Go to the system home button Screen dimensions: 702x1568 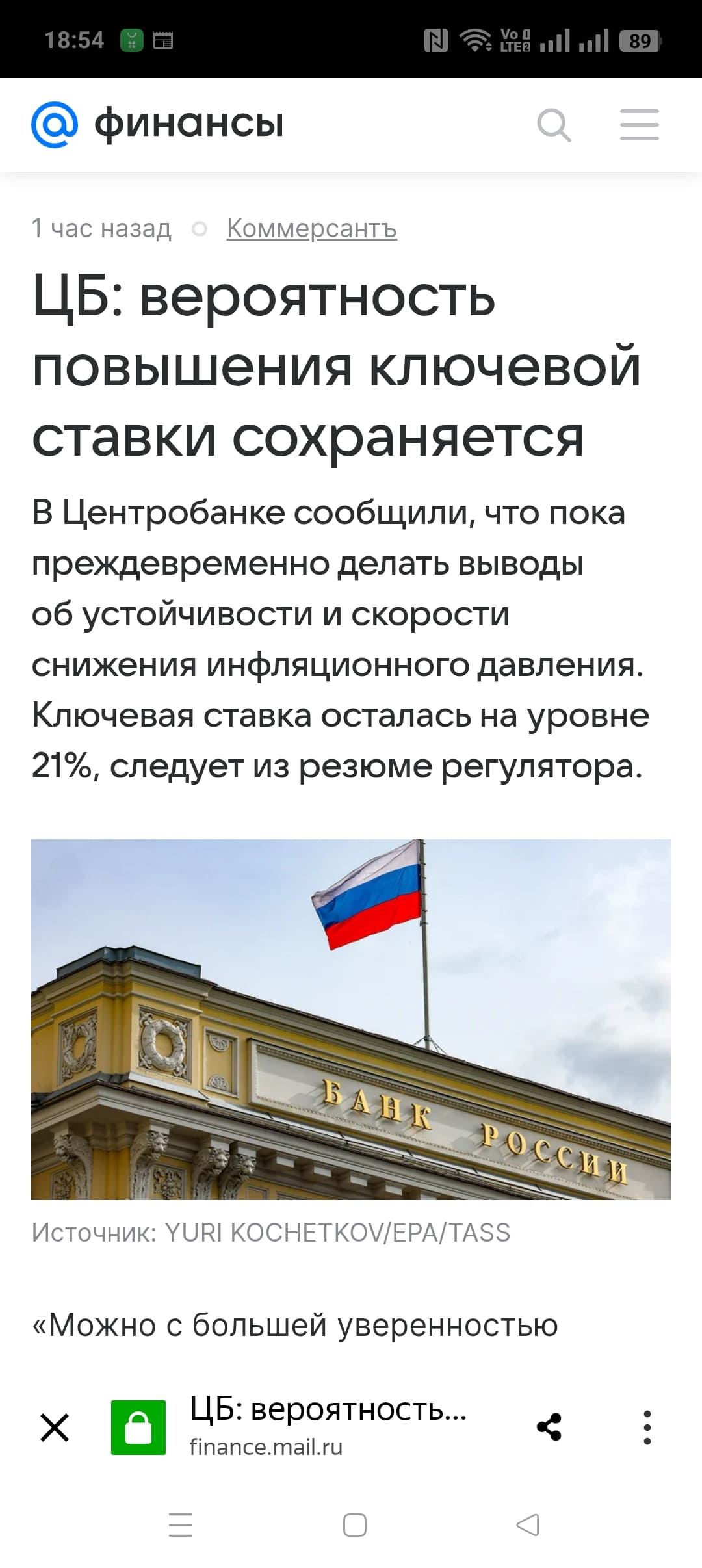354,1525
